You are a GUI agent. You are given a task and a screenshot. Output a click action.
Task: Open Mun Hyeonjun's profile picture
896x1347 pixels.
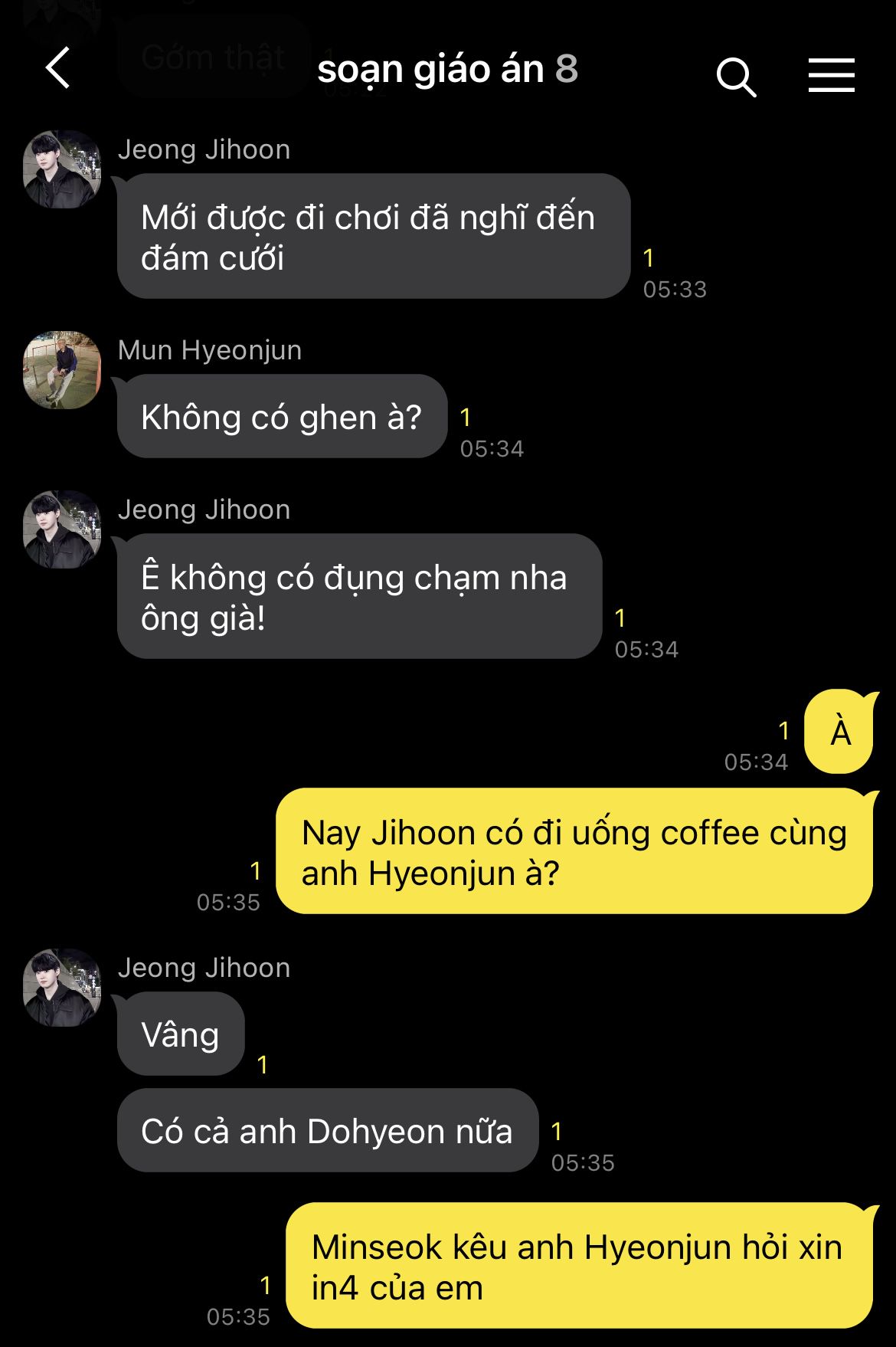click(62, 370)
